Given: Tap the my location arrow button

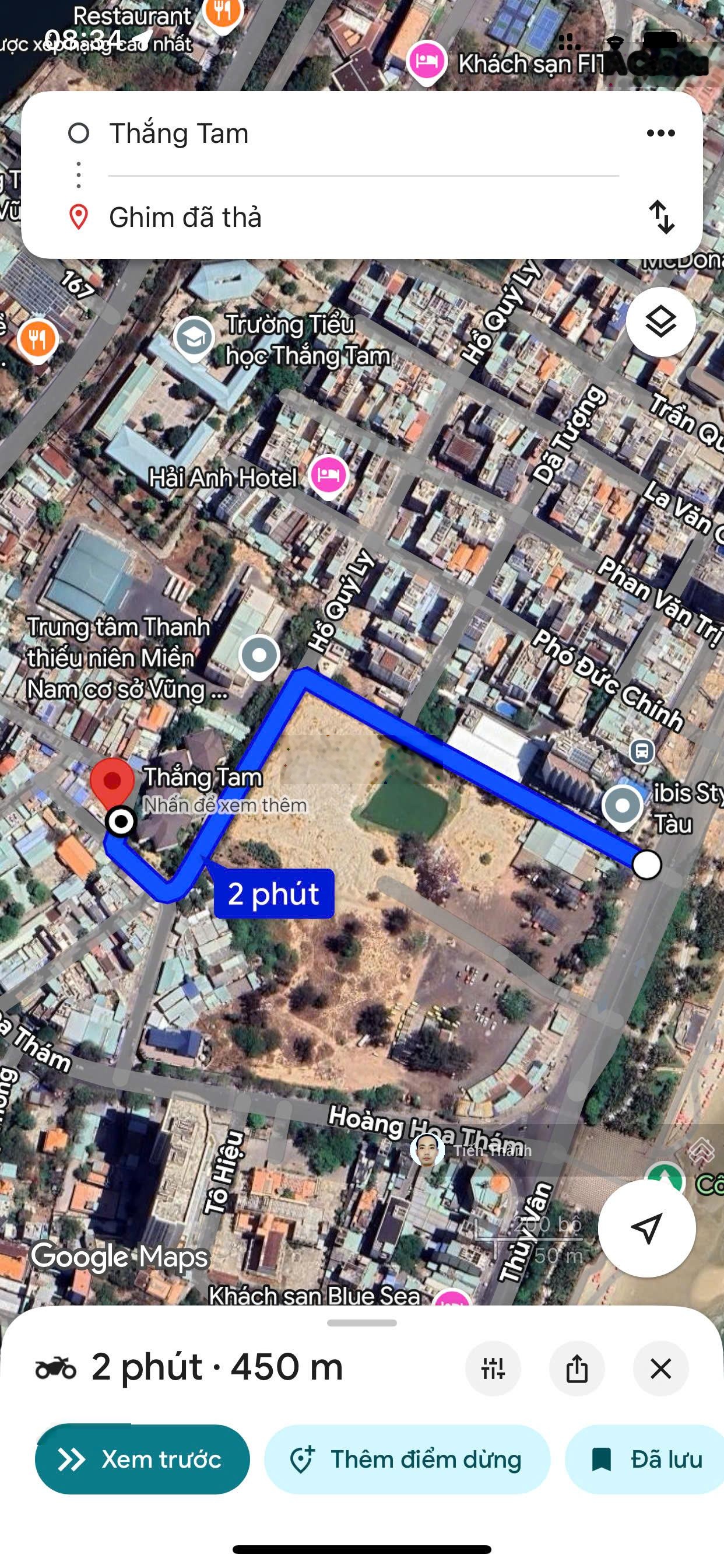Looking at the screenshot, I should pyautogui.click(x=646, y=1228).
